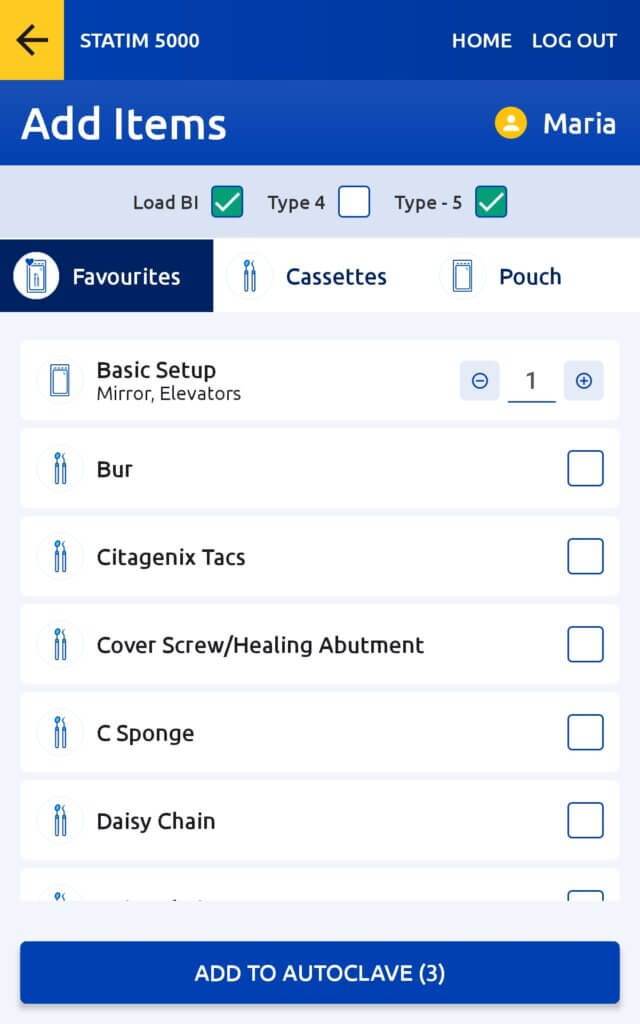
Task: Switch to the Pouch tab
Action: pyautogui.click(x=533, y=276)
